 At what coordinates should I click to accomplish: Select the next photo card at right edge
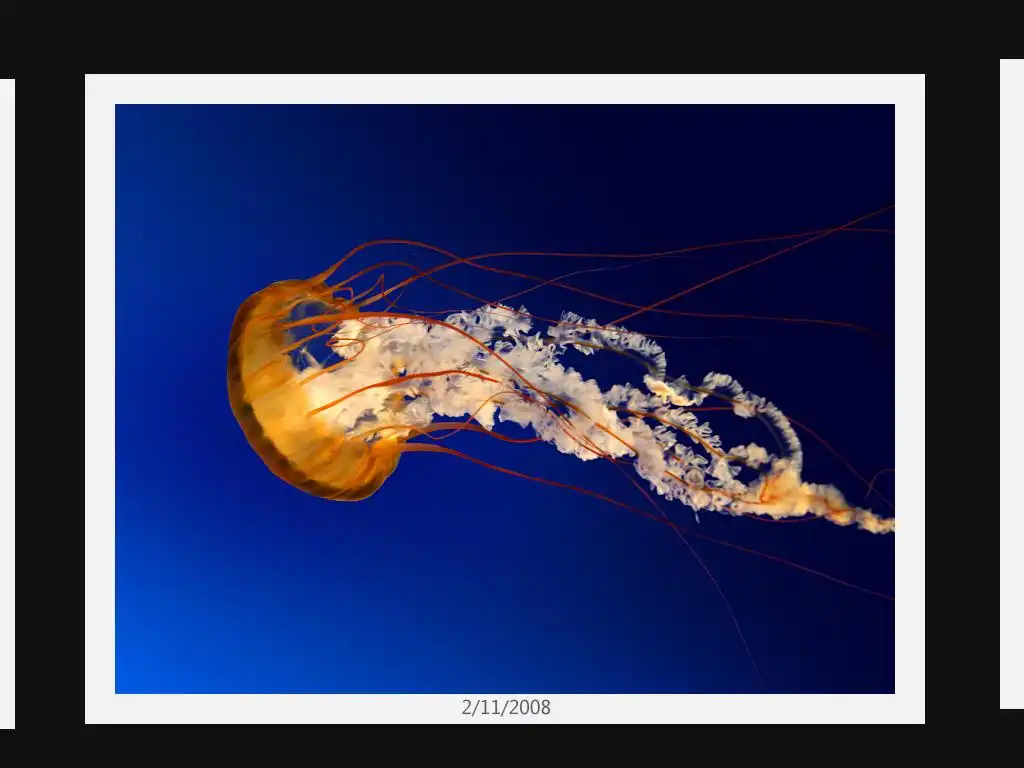1012,384
